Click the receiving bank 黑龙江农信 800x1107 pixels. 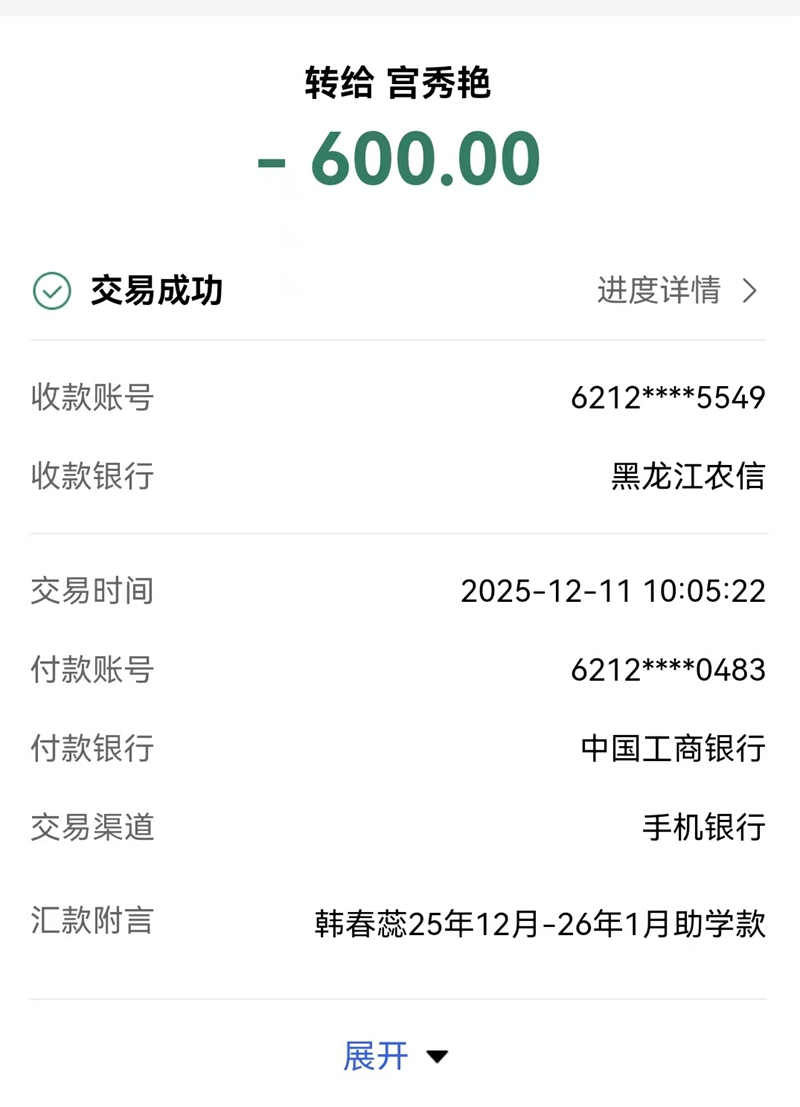point(688,479)
